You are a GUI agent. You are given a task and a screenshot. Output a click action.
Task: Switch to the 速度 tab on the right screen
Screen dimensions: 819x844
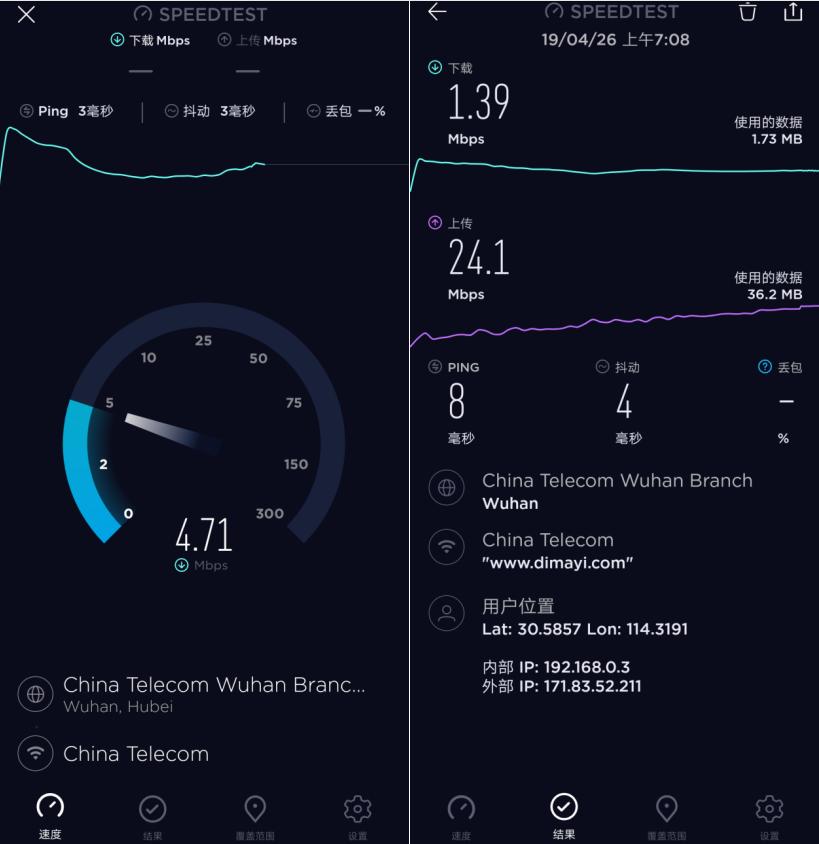pyautogui.click(x=460, y=808)
